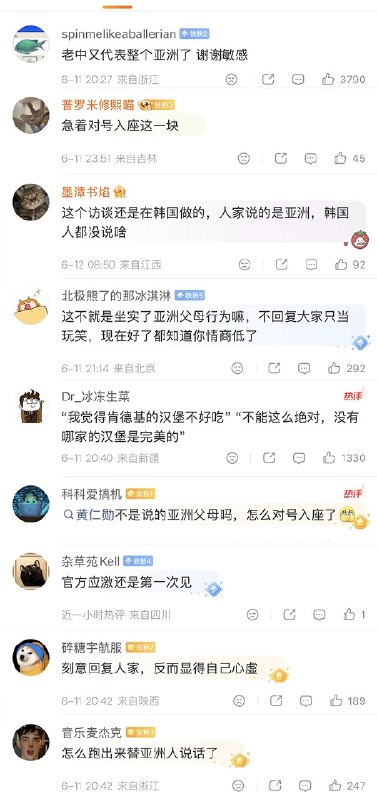Share 音乐麦杰克's comment

(275, 785)
